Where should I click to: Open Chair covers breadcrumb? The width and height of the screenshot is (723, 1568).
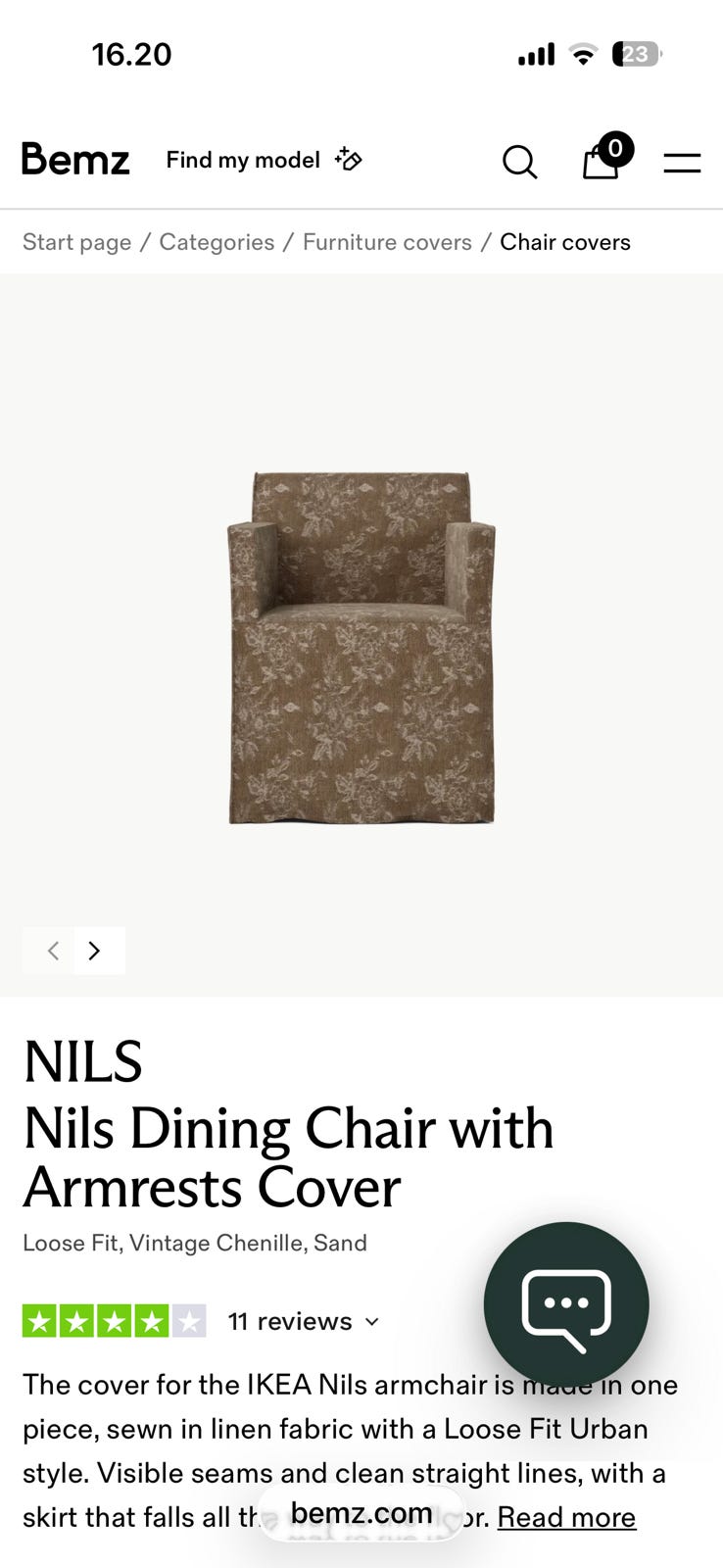tap(565, 242)
